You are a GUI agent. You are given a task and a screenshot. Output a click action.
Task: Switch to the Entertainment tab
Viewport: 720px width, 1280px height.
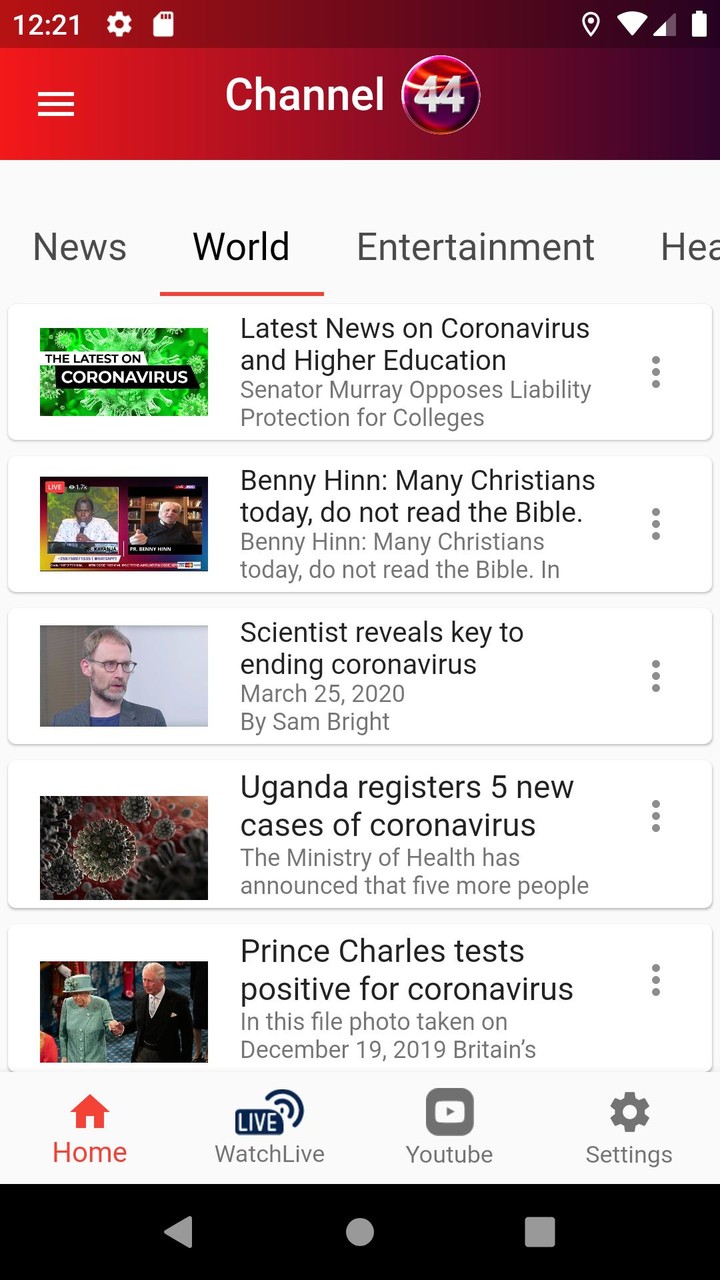pyautogui.click(x=475, y=247)
